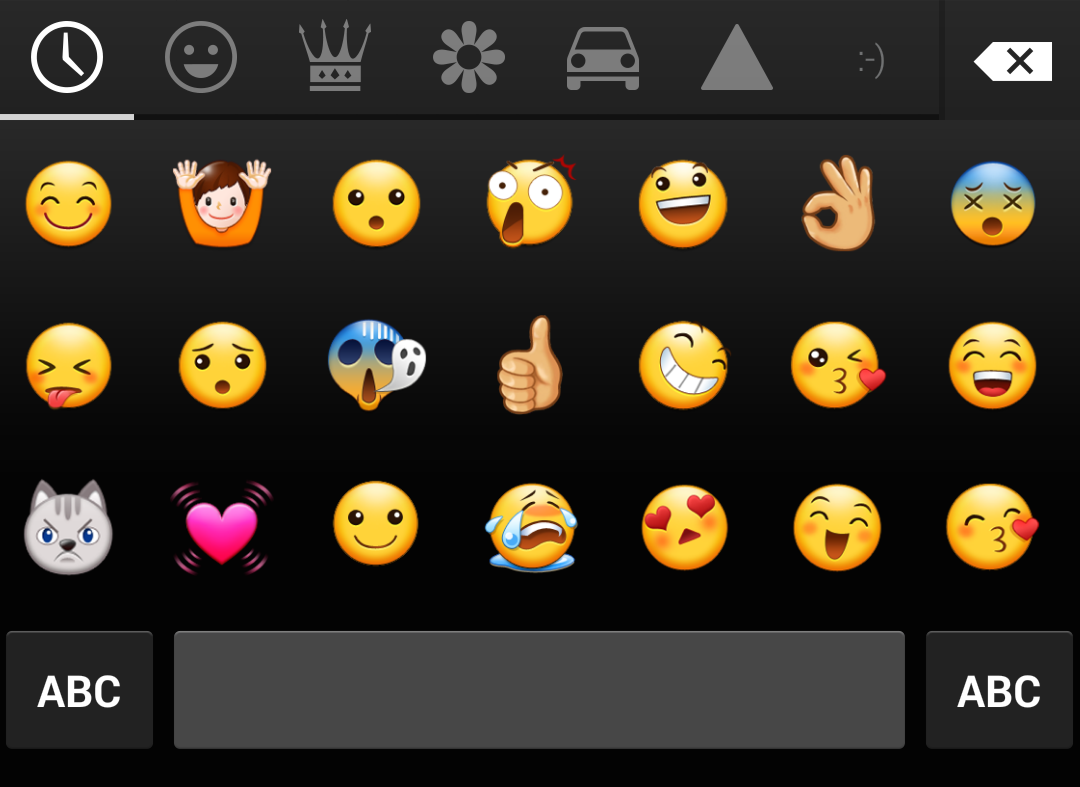Screen dimensions: 1080x787
Task: Open the crown emoji category tab
Action: (335, 57)
